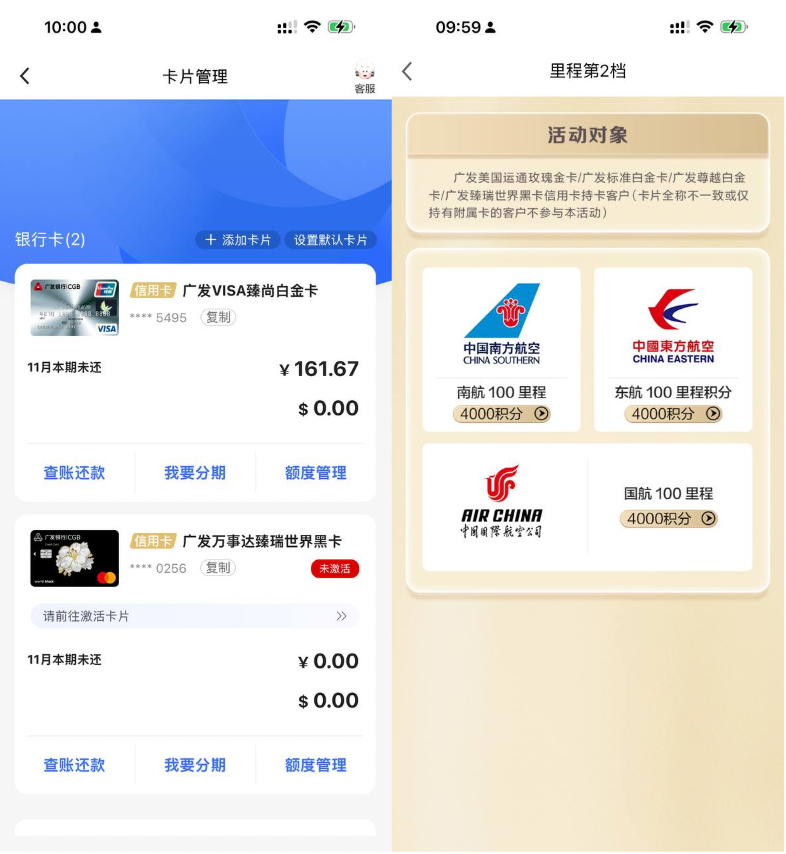
Task: Open 查账还款 for VISA臻尚白金卡
Action: pyautogui.click(x=74, y=473)
